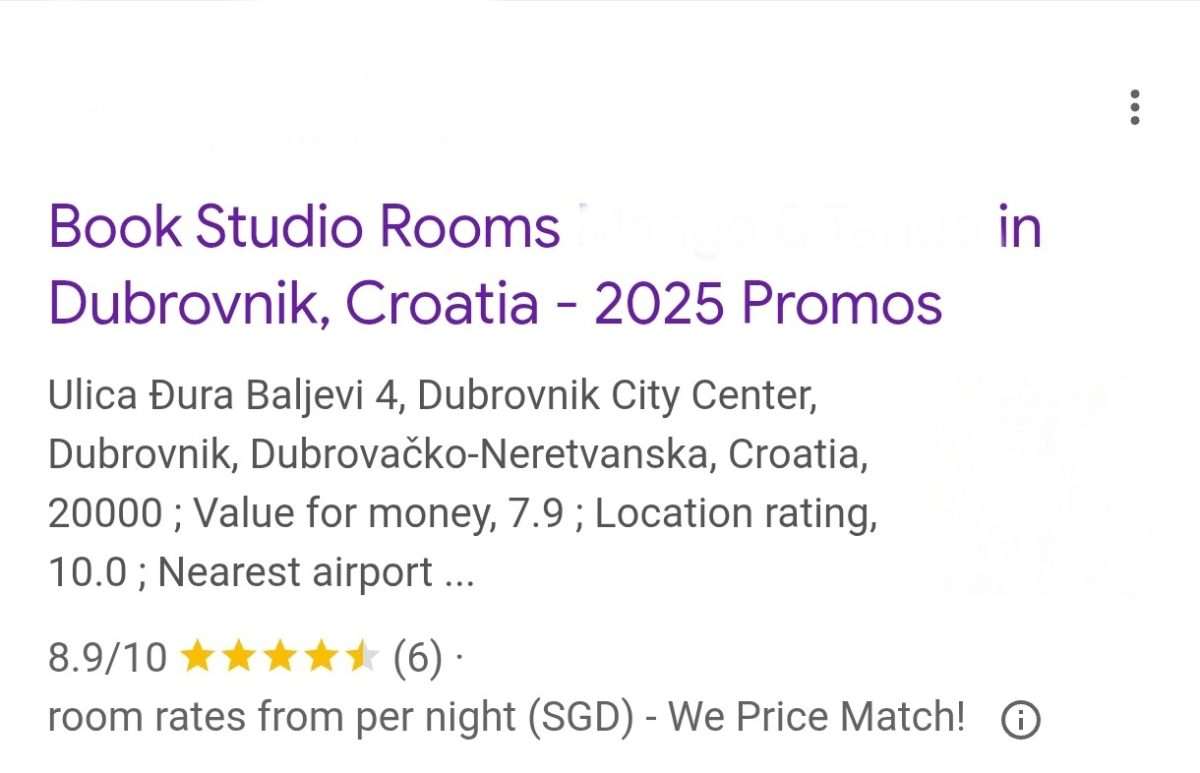This screenshot has height=773, width=1200.
Task: Open the three-dot overflow menu
Action: tap(1134, 107)
